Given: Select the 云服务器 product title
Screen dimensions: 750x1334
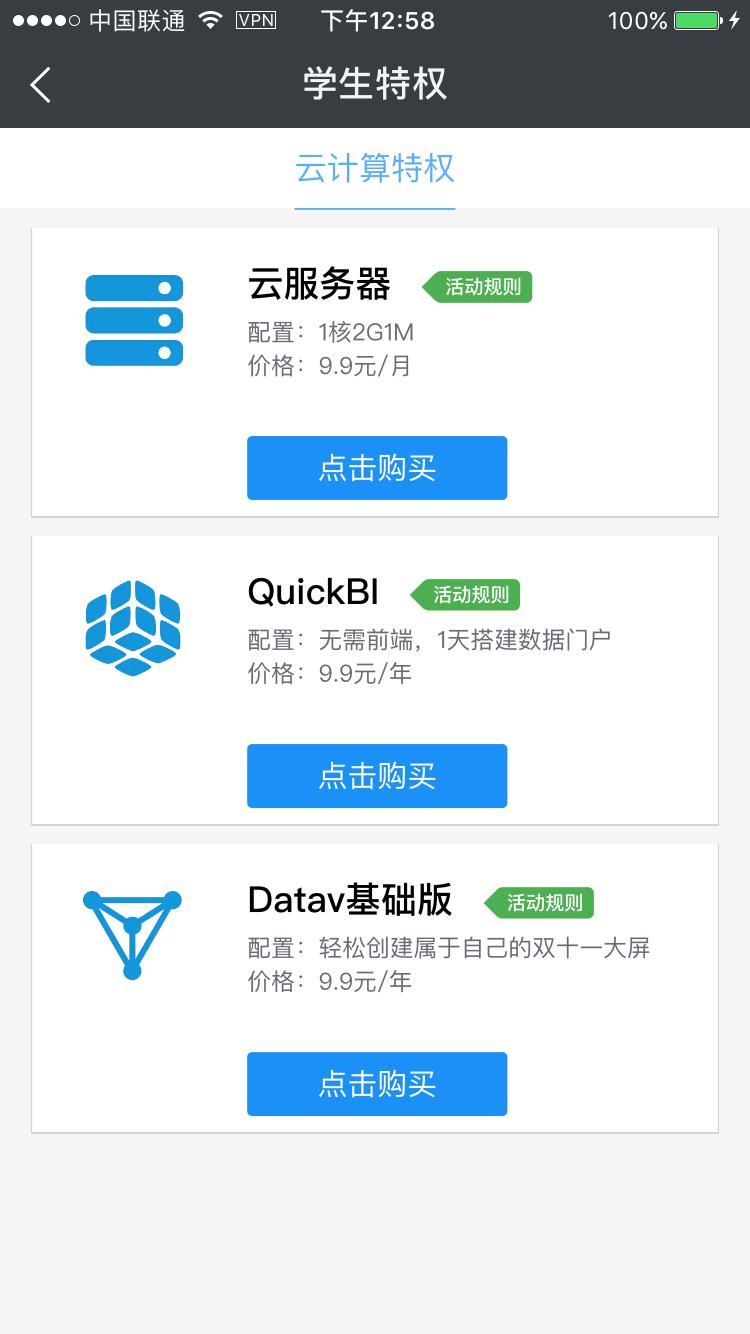Looking at the screenshot, I should (320, 287).
